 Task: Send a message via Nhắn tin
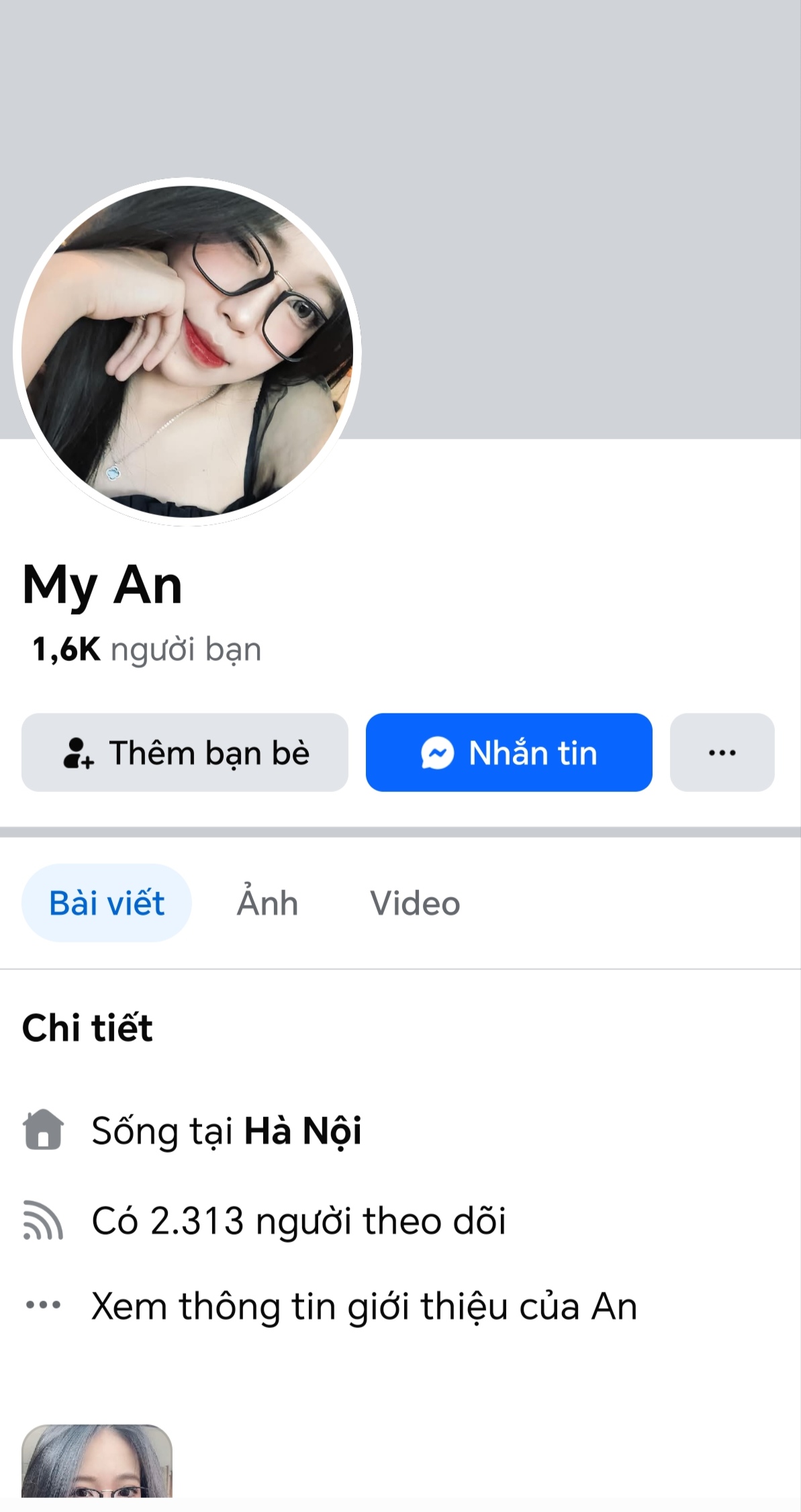click(508, 752)
